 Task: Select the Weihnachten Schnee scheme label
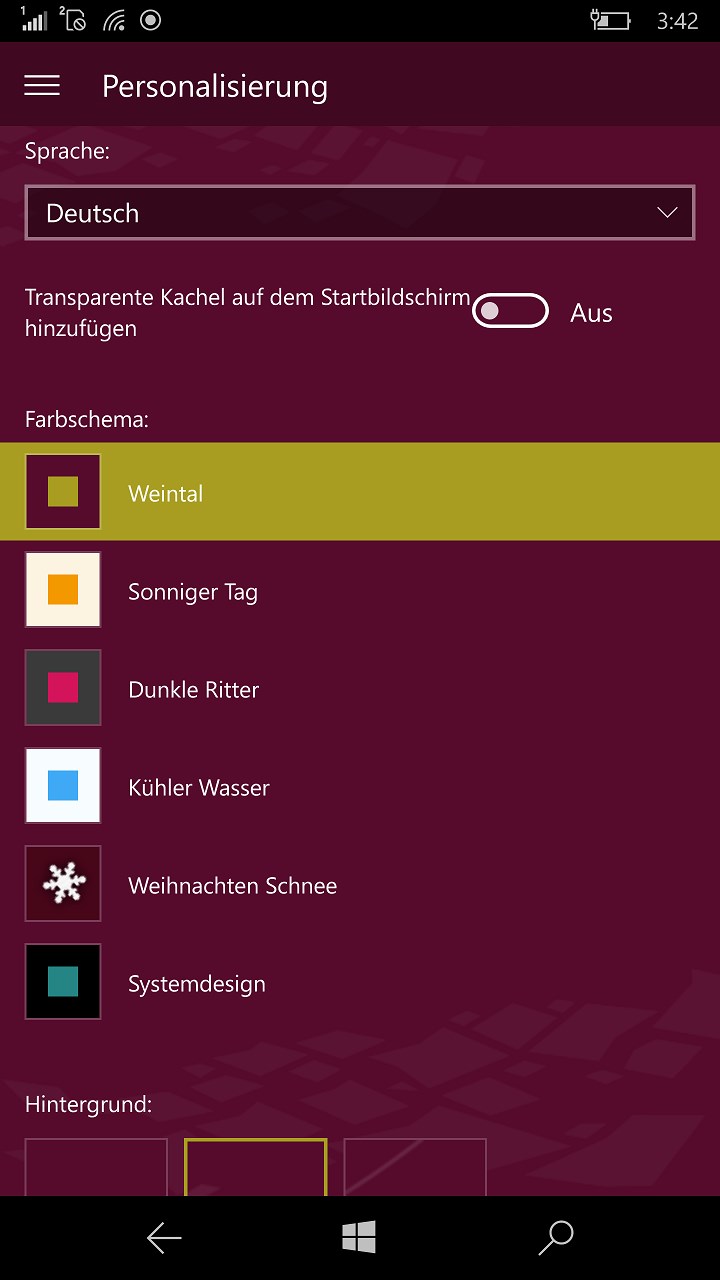tap(232, 884)
